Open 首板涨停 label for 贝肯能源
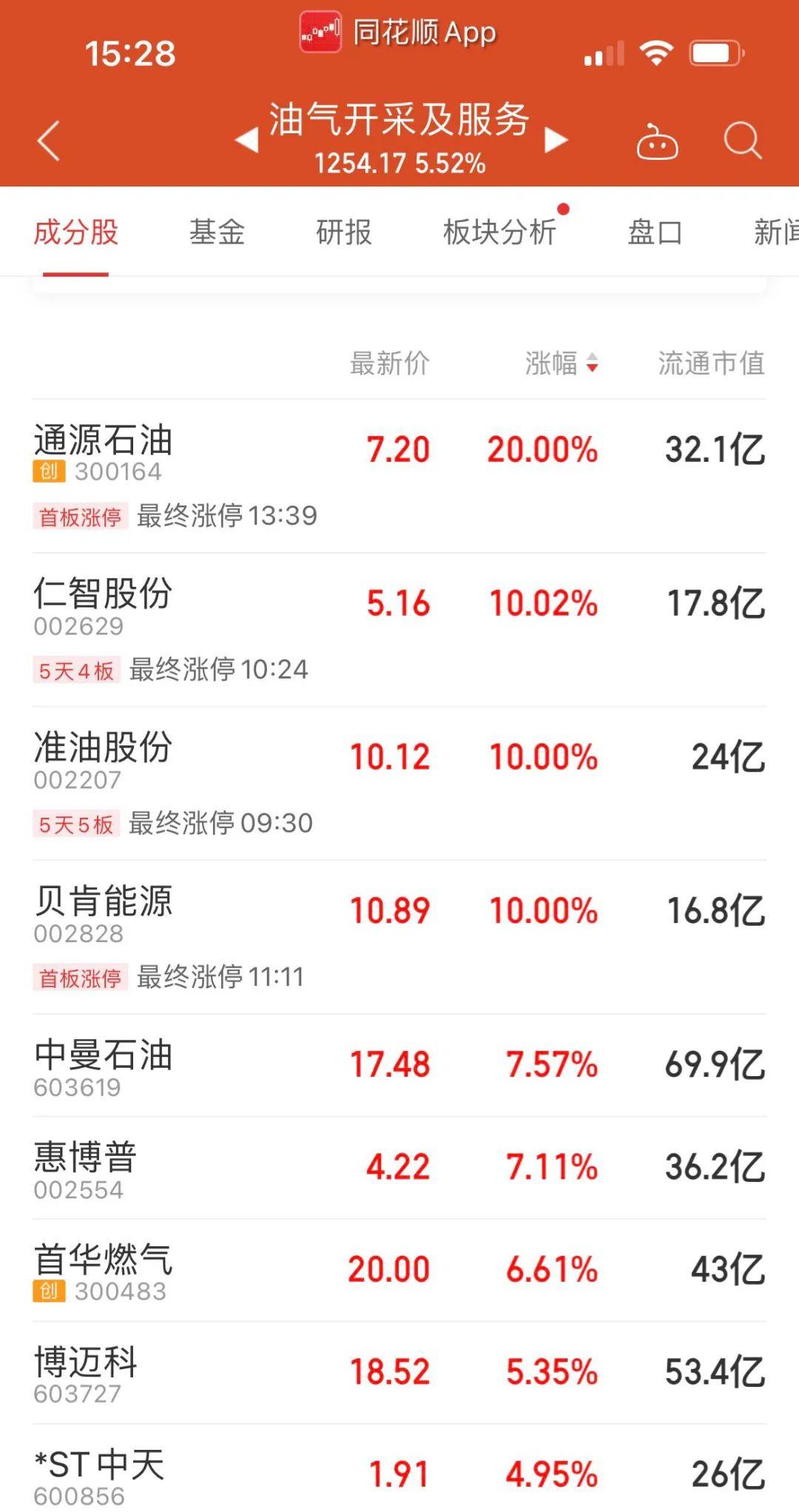Screen dimensions: 799x1512 pyautogui.click(x=80, y=977)
